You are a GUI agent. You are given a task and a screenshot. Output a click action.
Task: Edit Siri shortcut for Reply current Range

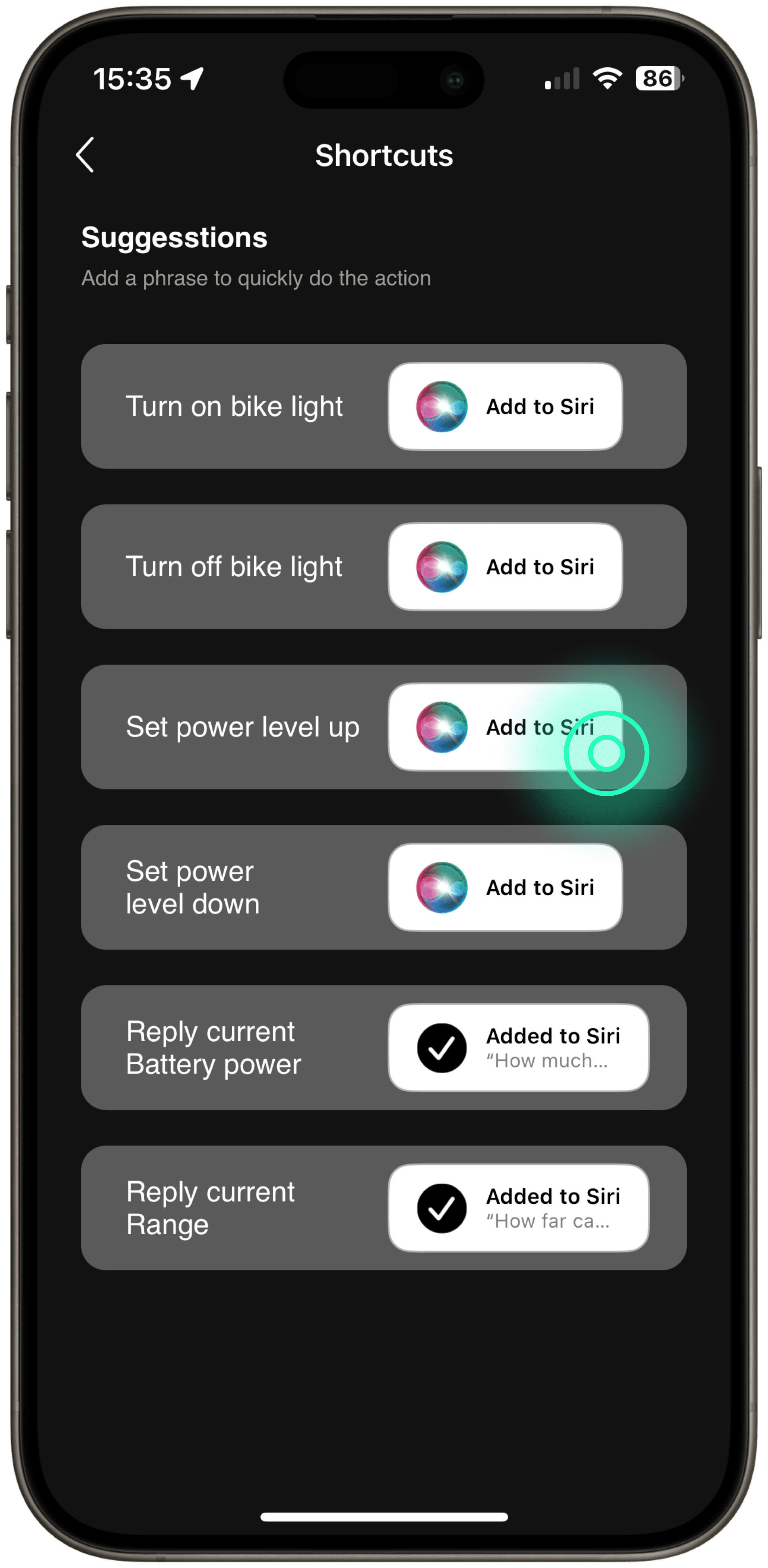click(x=518, y=1207)
